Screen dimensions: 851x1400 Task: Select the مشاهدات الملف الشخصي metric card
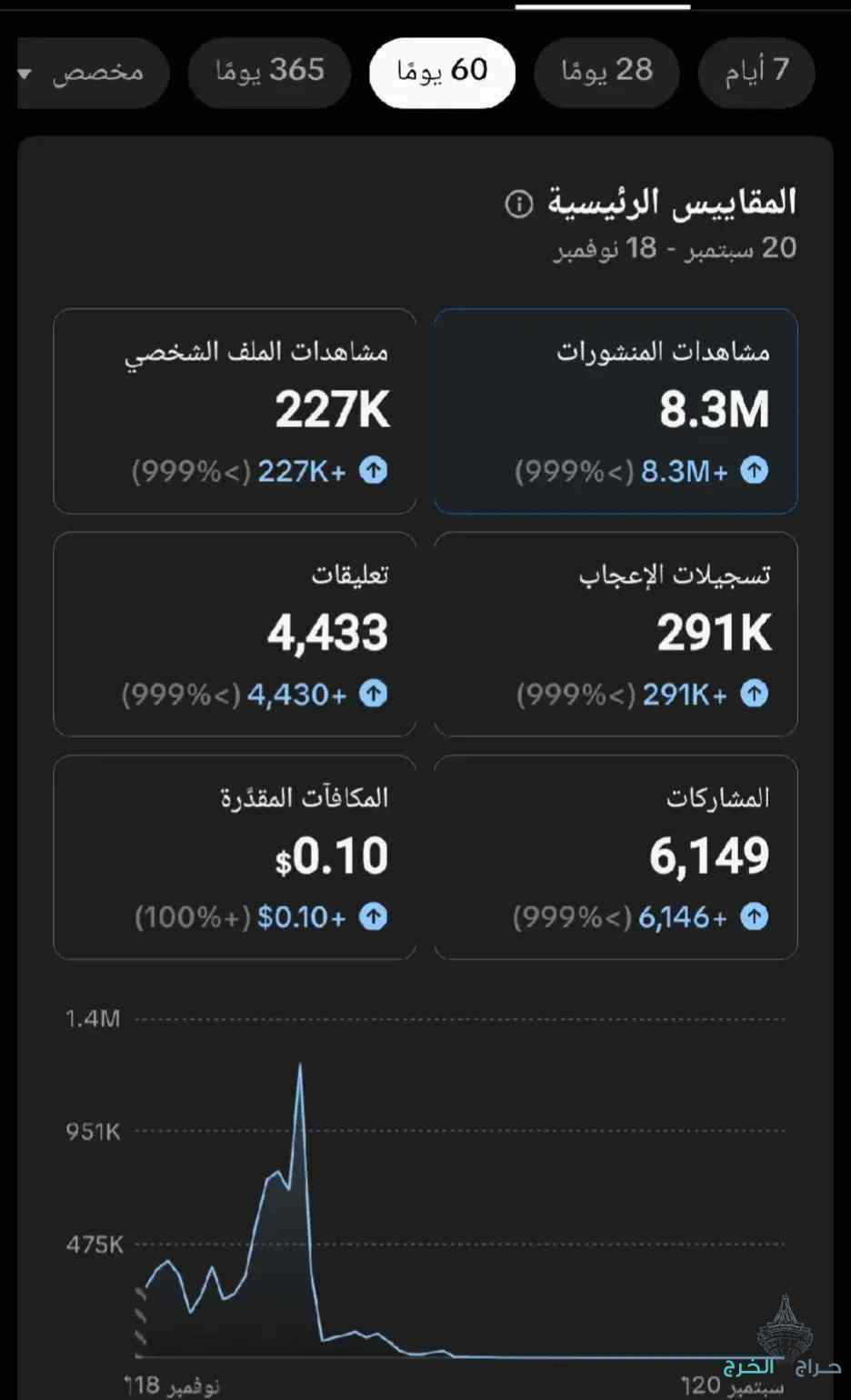(235, 411)
